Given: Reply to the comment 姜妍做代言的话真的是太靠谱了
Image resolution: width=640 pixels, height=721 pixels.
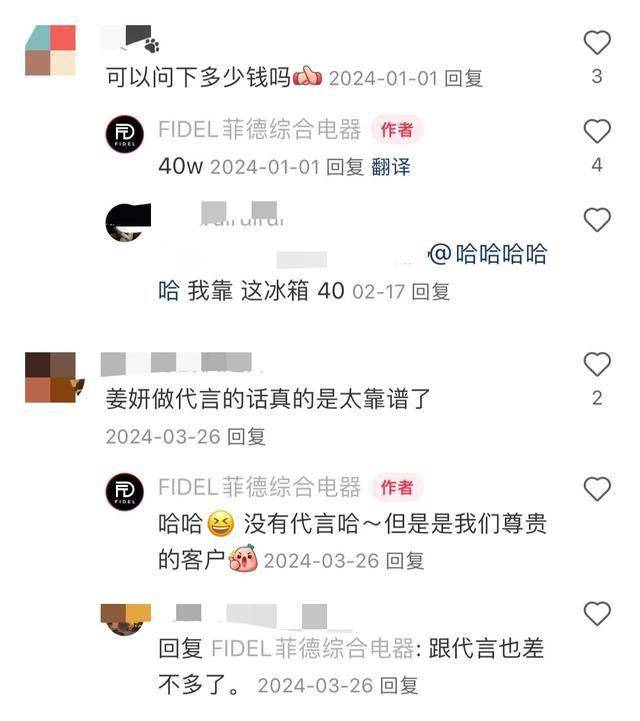Looking at the screenshot, I should click(x=246, y=436).
